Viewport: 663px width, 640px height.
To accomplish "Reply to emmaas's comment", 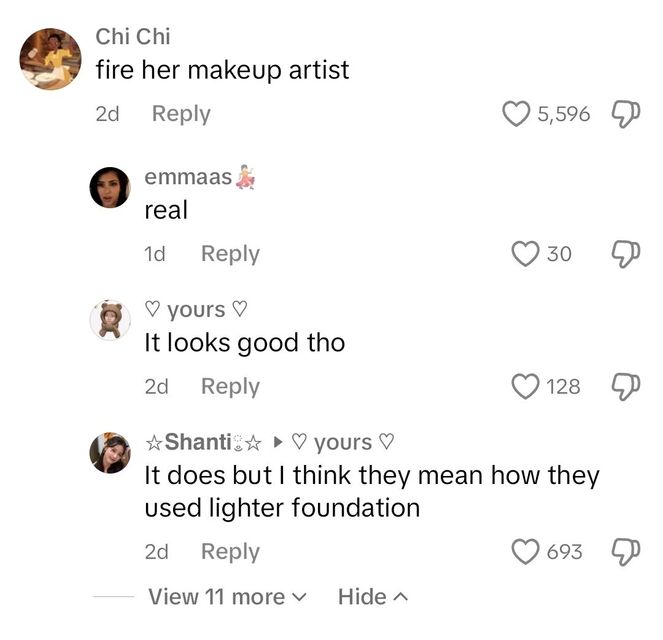I will tap(230, 254).
